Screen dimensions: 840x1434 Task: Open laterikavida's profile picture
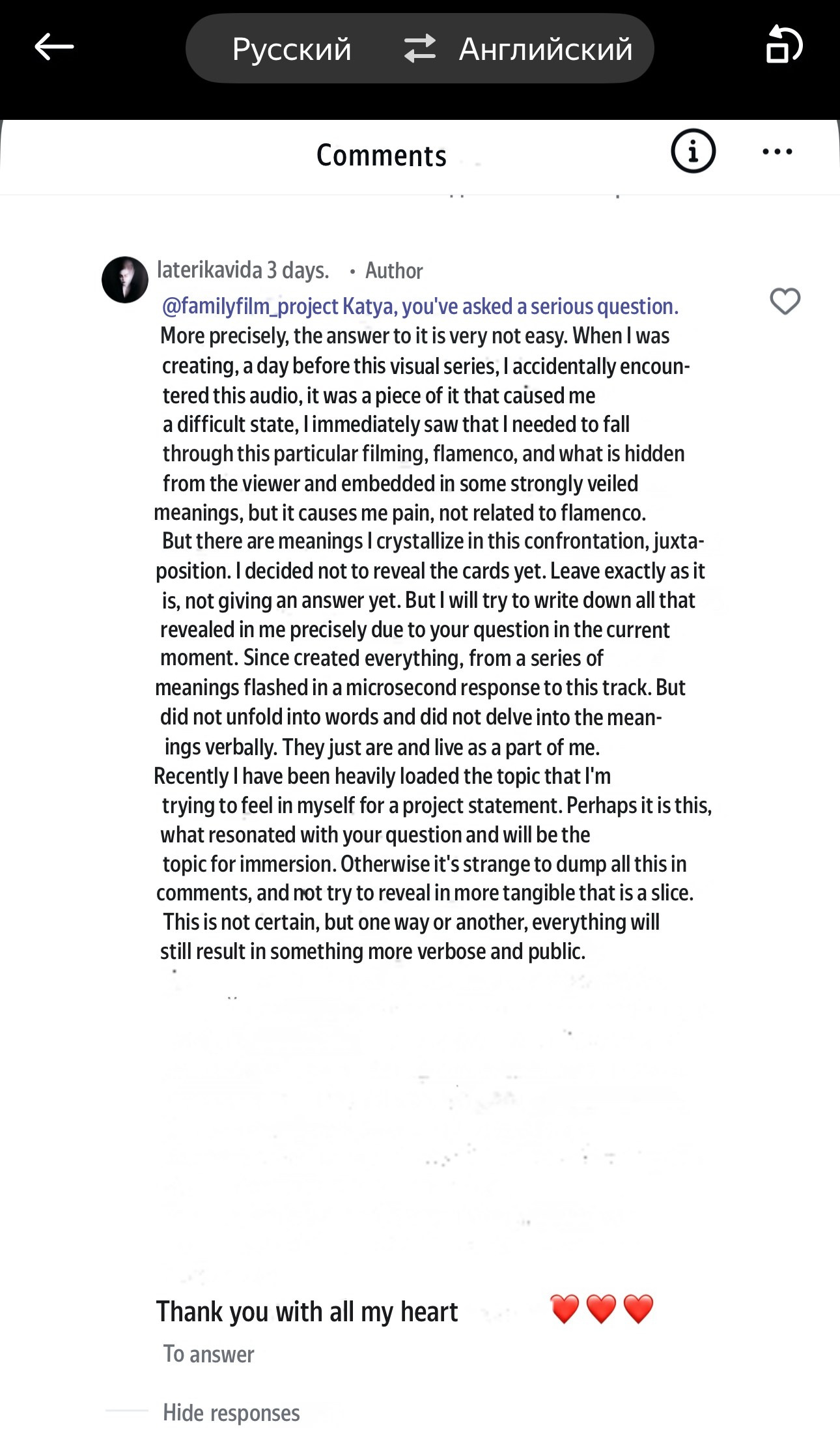pyautogui.click(x=125, y=280)
